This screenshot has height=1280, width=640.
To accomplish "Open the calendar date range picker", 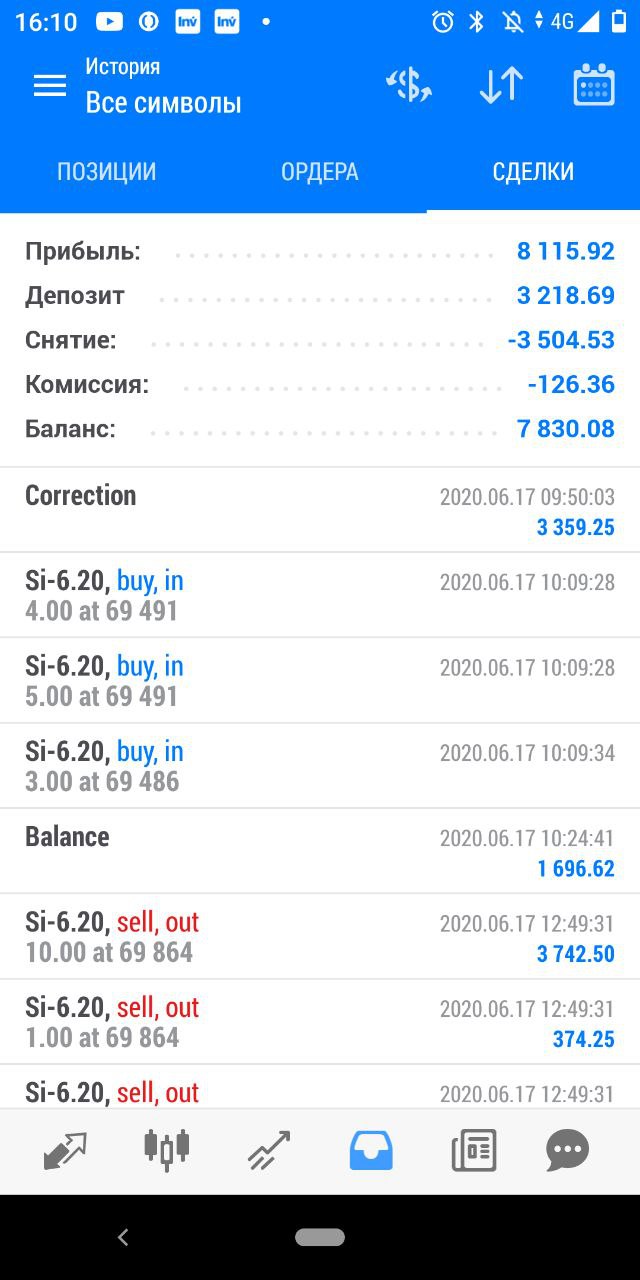I will point(594,86).
